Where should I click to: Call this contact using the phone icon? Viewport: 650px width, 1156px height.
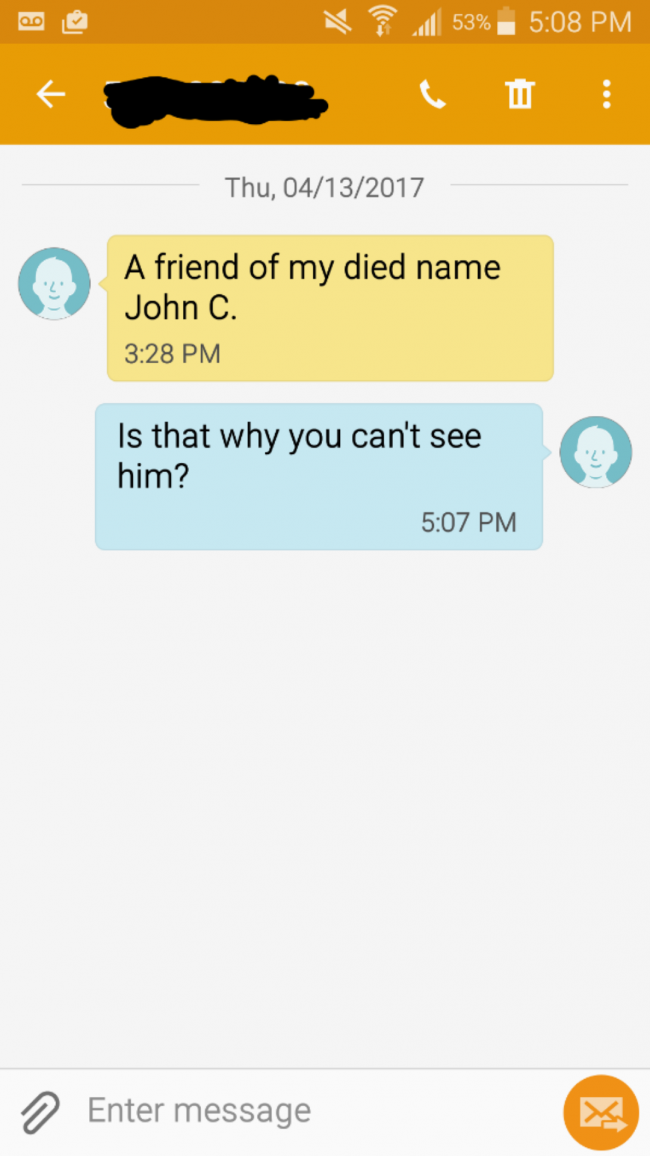tap(433, 94)
